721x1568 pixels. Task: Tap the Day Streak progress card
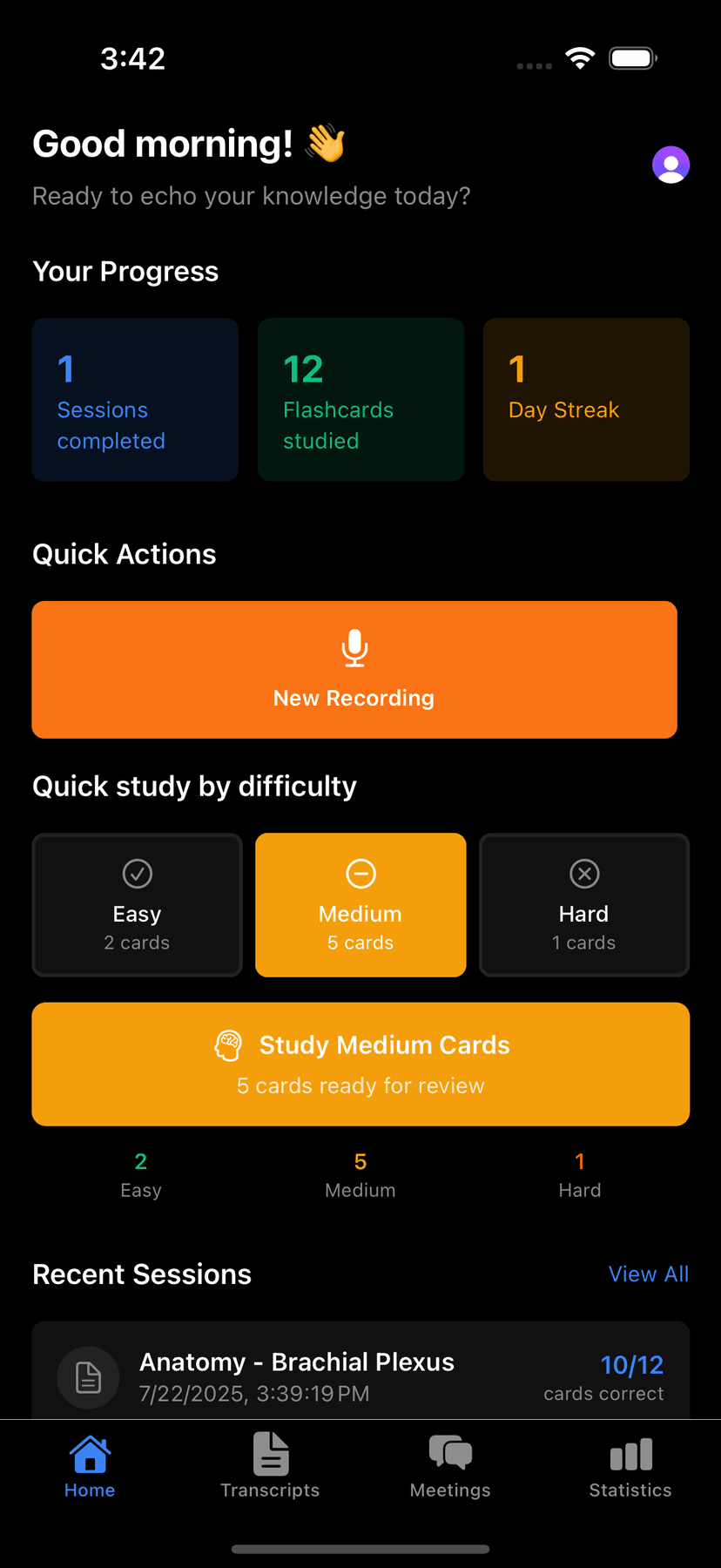[x=585, y=399]
